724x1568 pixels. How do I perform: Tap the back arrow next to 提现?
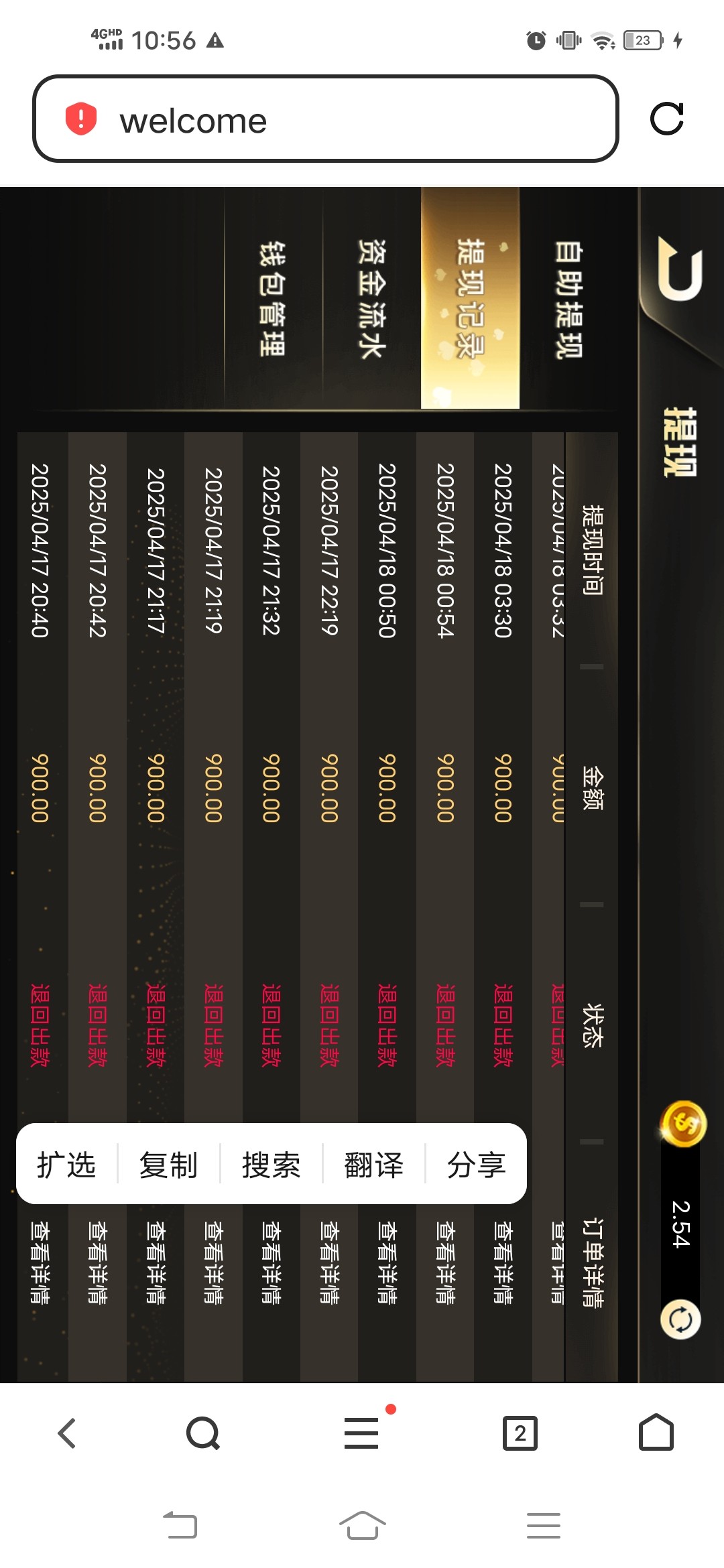(679, 268)
